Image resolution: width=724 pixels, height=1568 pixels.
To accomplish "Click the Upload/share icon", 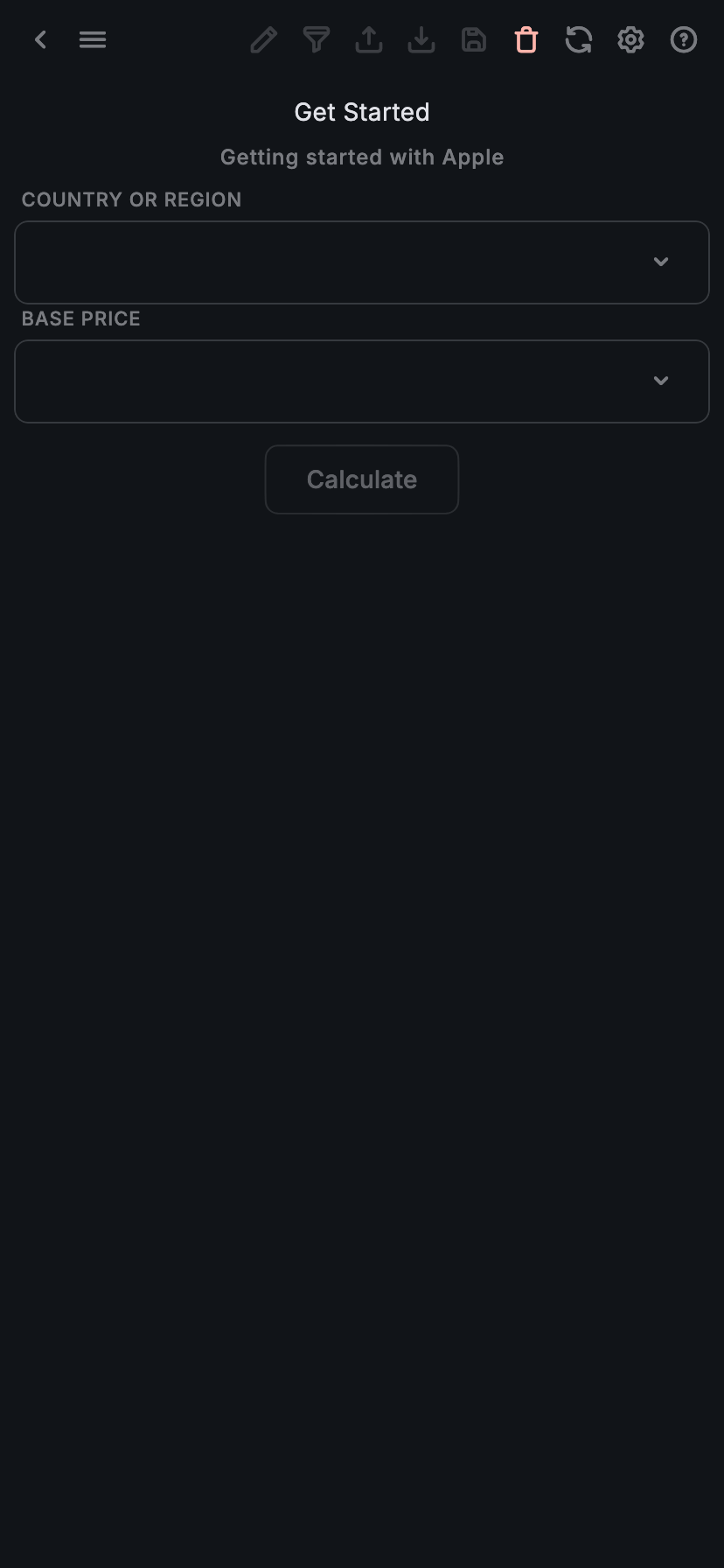I will (x=368, y=39).
